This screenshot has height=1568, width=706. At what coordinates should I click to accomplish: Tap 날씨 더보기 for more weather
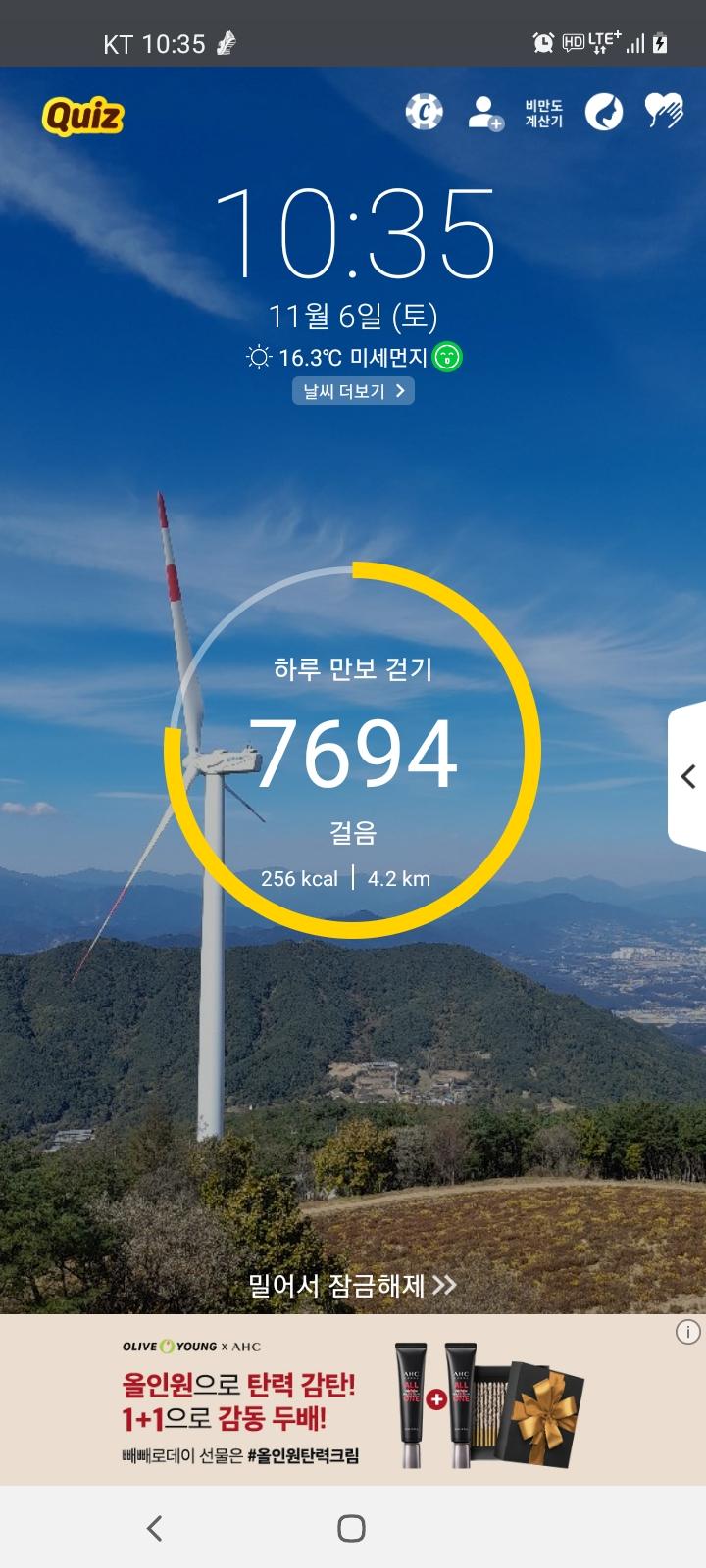(353, 391)
